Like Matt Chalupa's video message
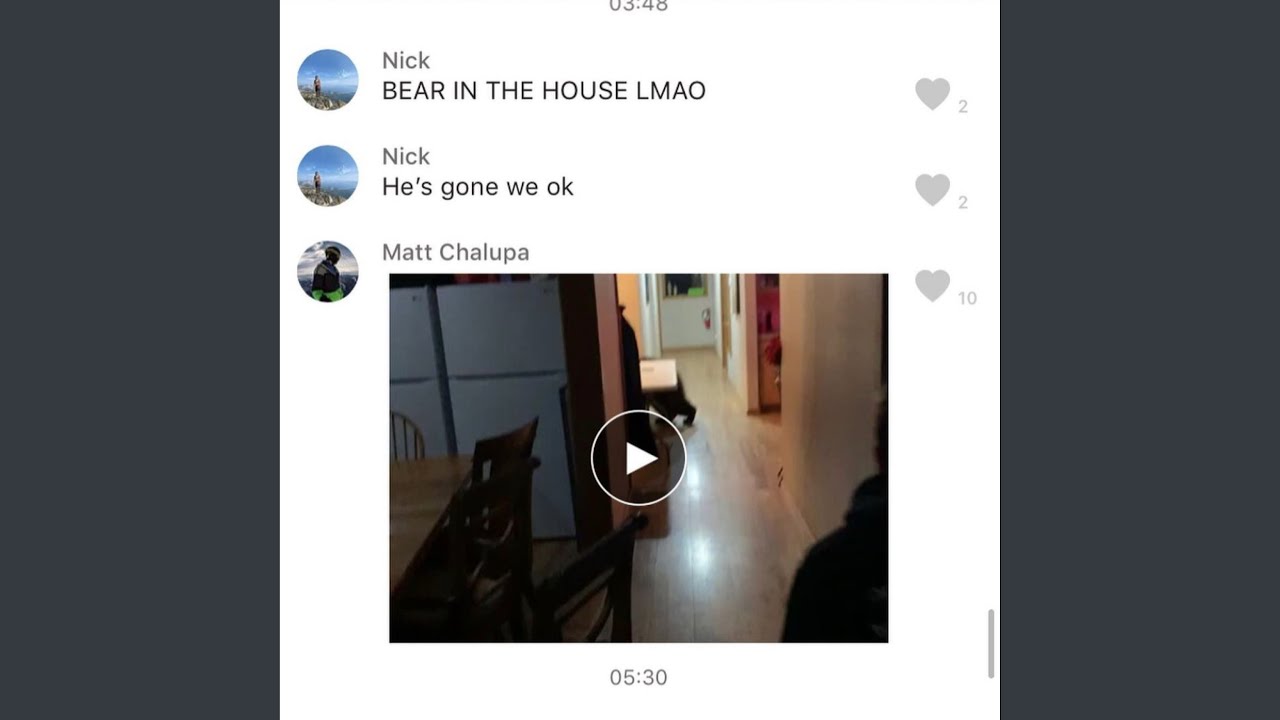 tap(932, 286)
